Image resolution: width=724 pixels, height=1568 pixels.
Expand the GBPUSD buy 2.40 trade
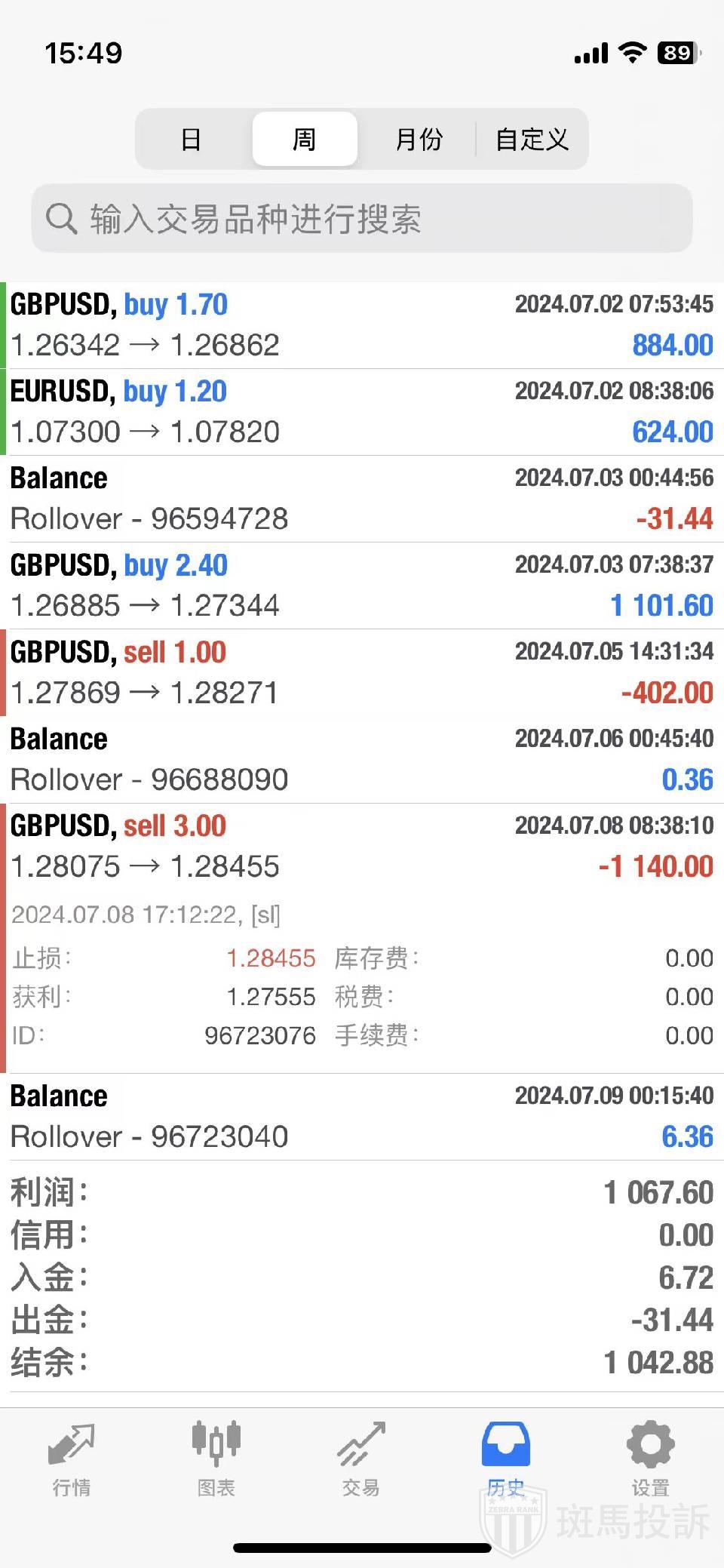[x=362, y=586]
